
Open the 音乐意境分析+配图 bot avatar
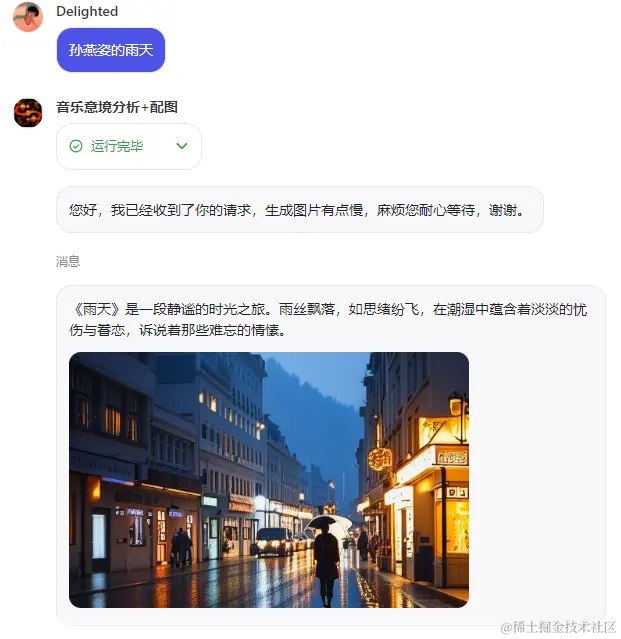pos(28,113)
